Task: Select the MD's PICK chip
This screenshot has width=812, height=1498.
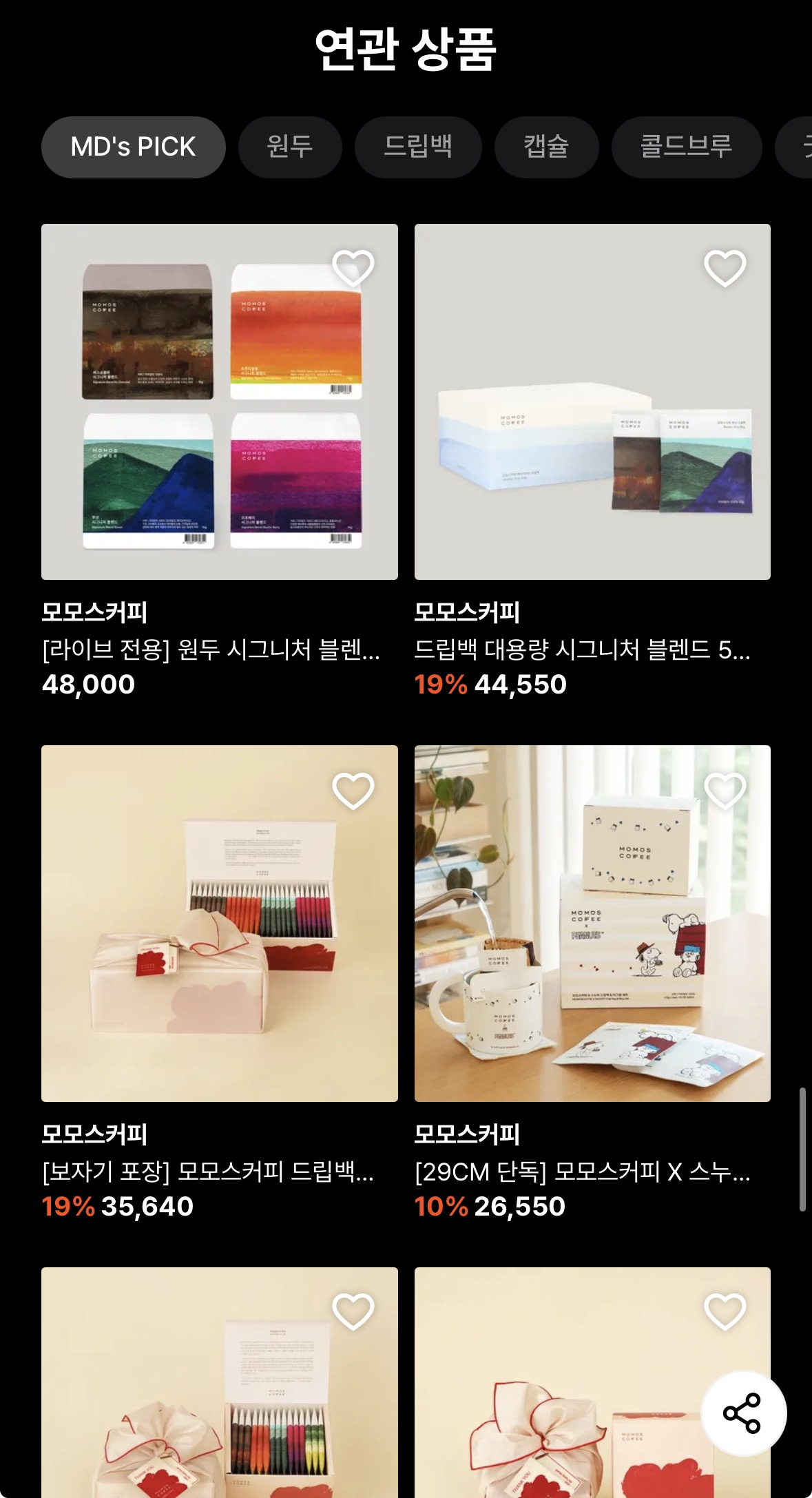Action: pos(134,147)
